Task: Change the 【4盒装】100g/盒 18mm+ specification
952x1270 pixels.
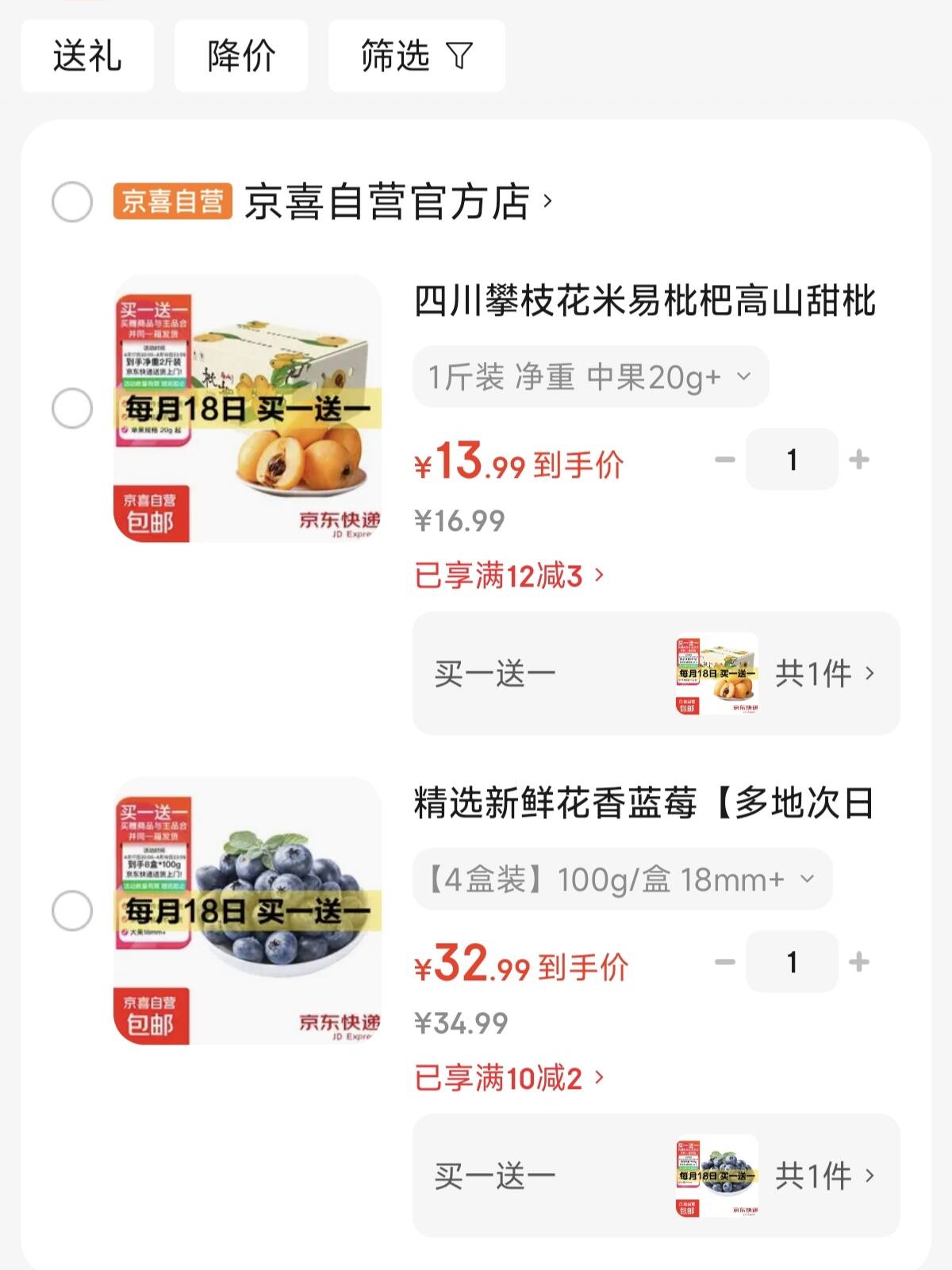Action: [622, 879]
